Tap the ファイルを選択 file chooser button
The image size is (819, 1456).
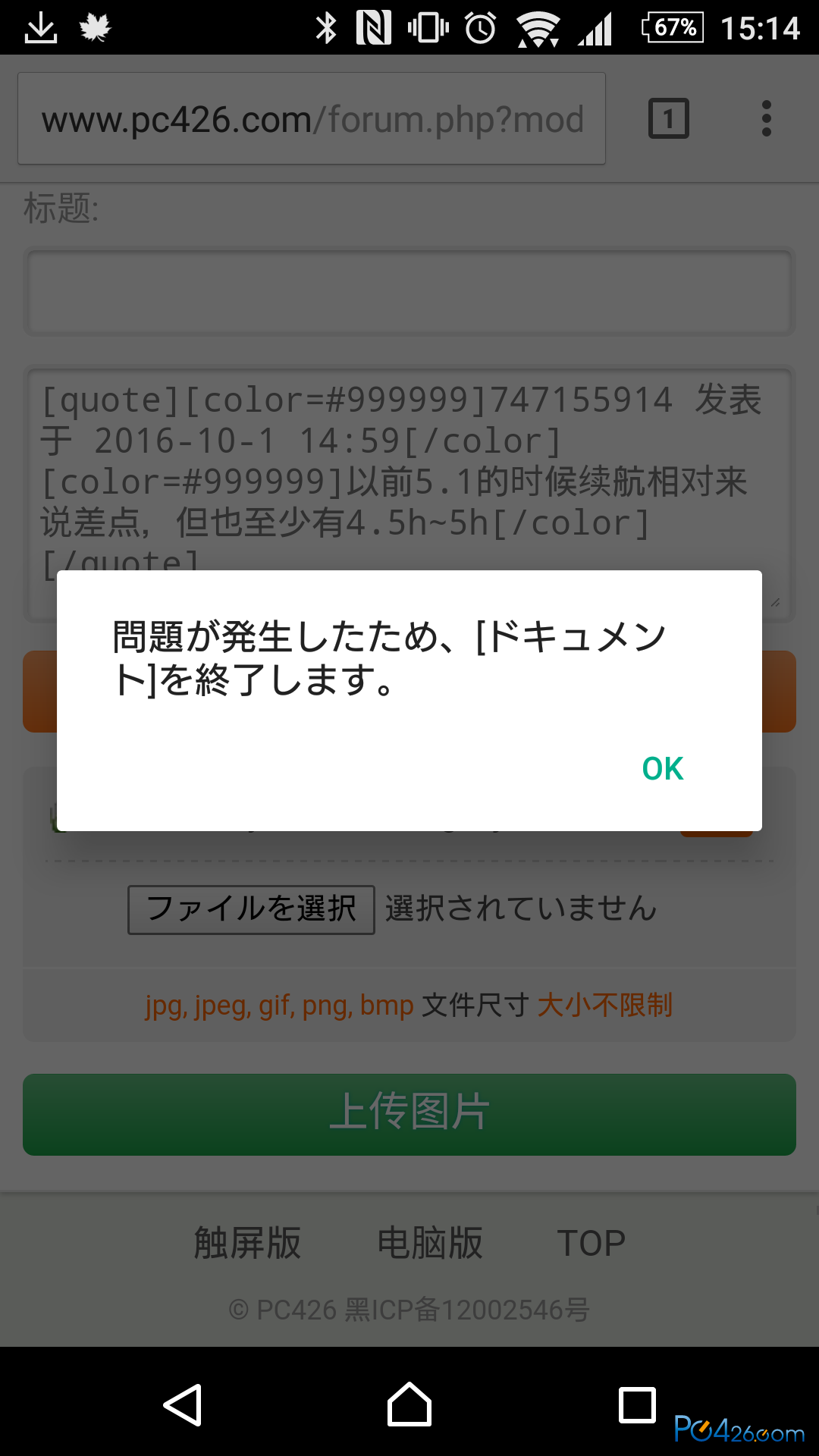coord(251,909)
